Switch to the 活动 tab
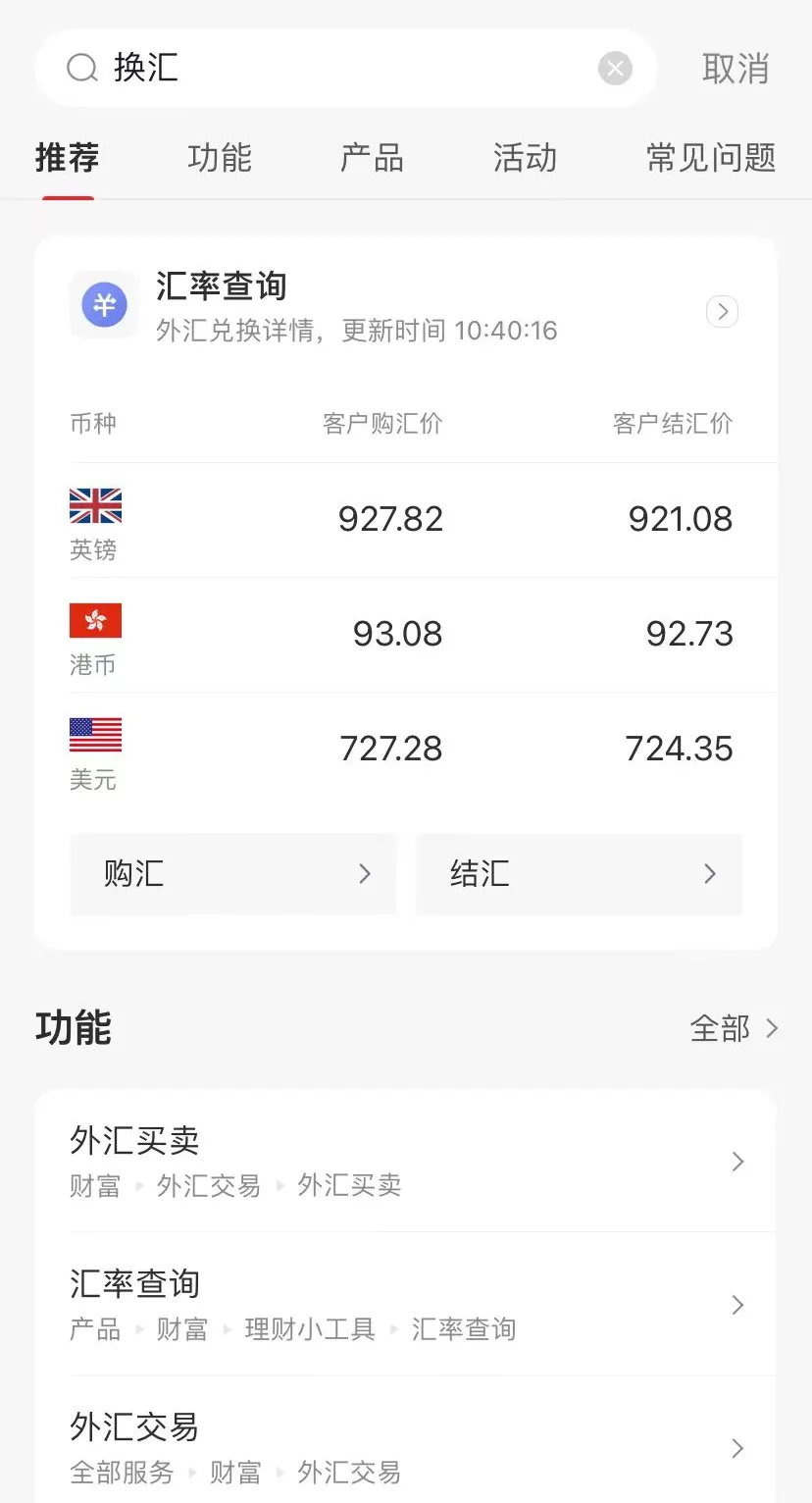 pyautogui.click(x=525, y=158)
